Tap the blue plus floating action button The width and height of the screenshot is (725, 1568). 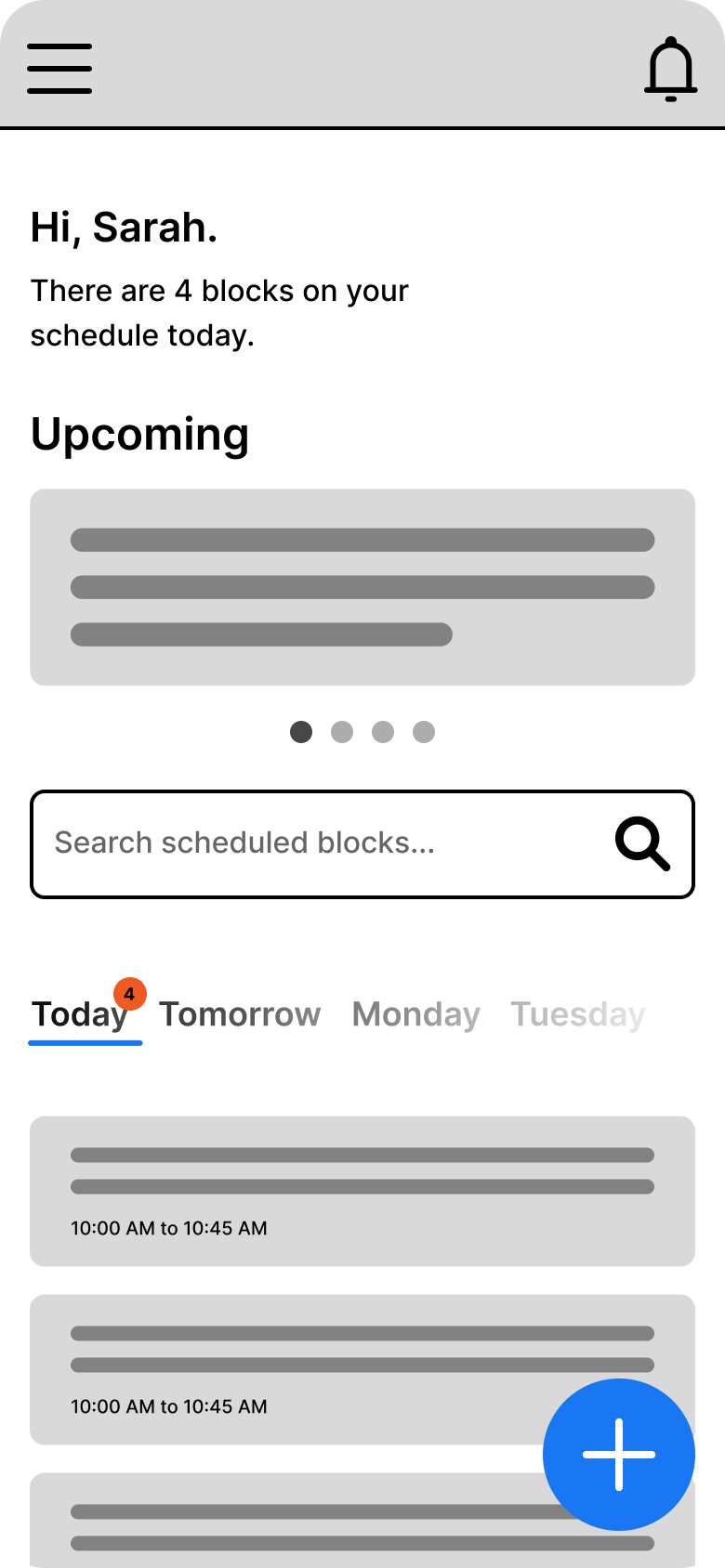pos(618,1454)
